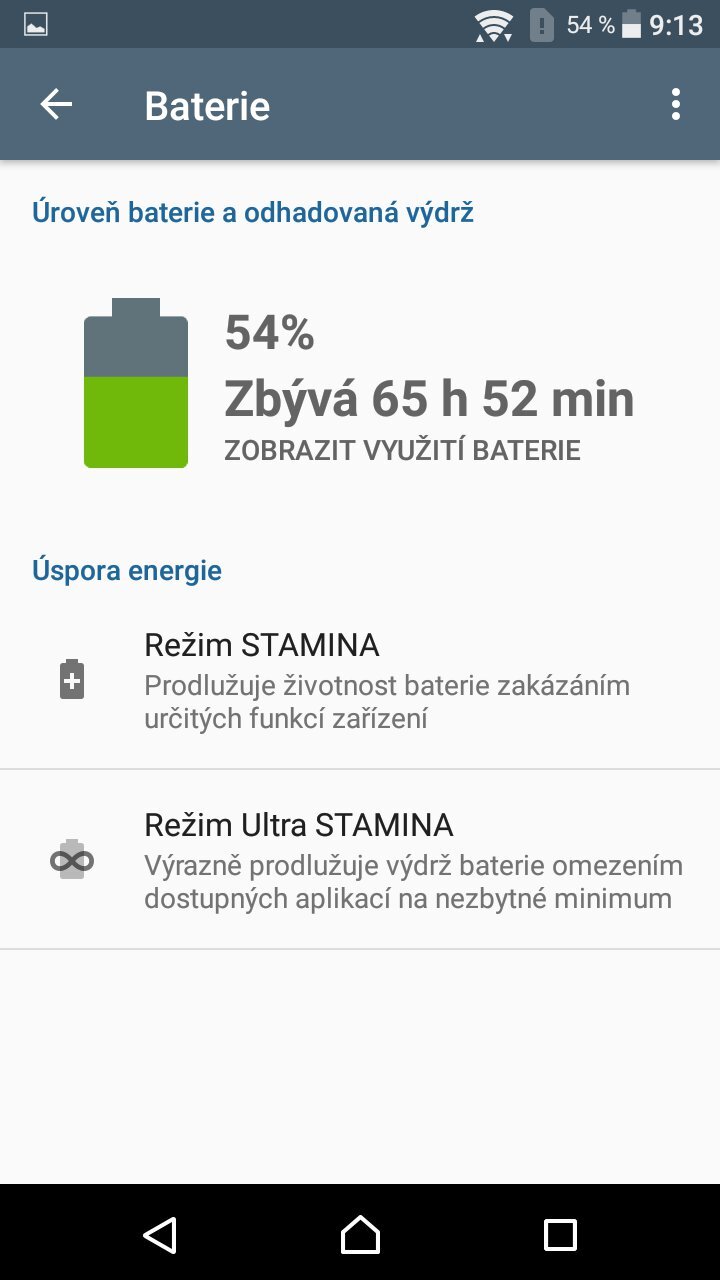Tap the large green battery graphic
This screenshot has height=1280, width=720.
click(136, 390)
